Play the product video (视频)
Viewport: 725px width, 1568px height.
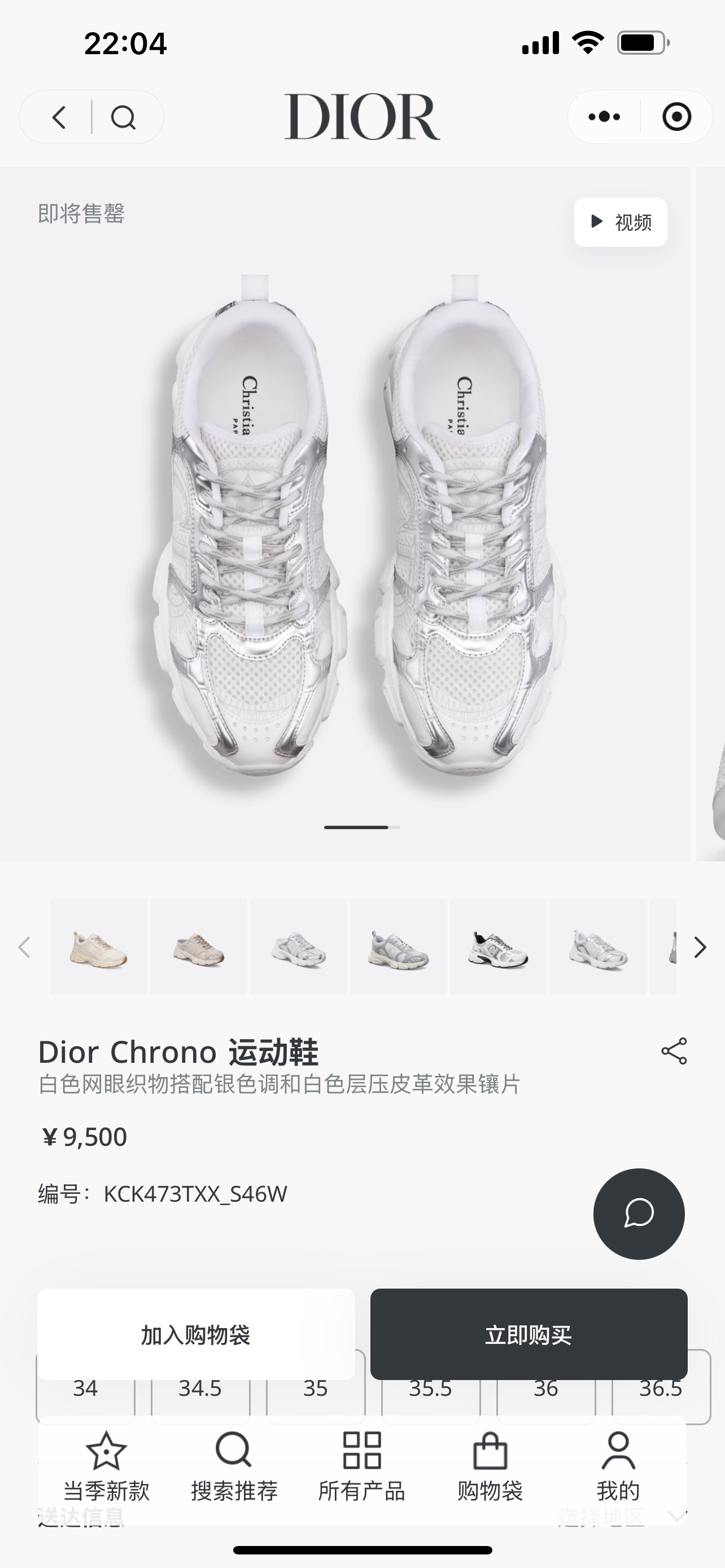click(621, 222)
